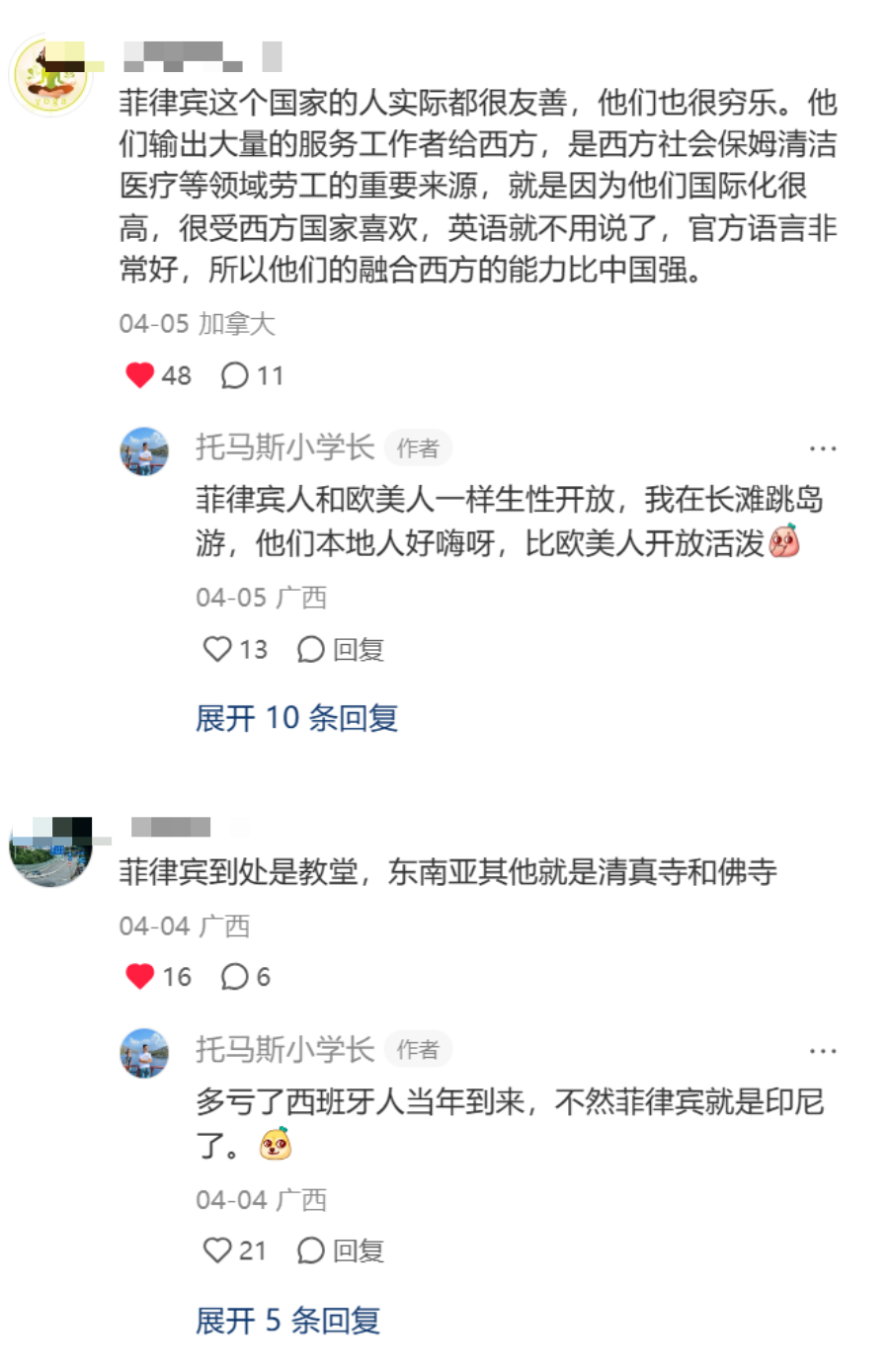This screenshot has width=889, height=1372.
Task: Open 托马斯小学长's profile from the 长滩 reply
Action: [x=284, y=447]
